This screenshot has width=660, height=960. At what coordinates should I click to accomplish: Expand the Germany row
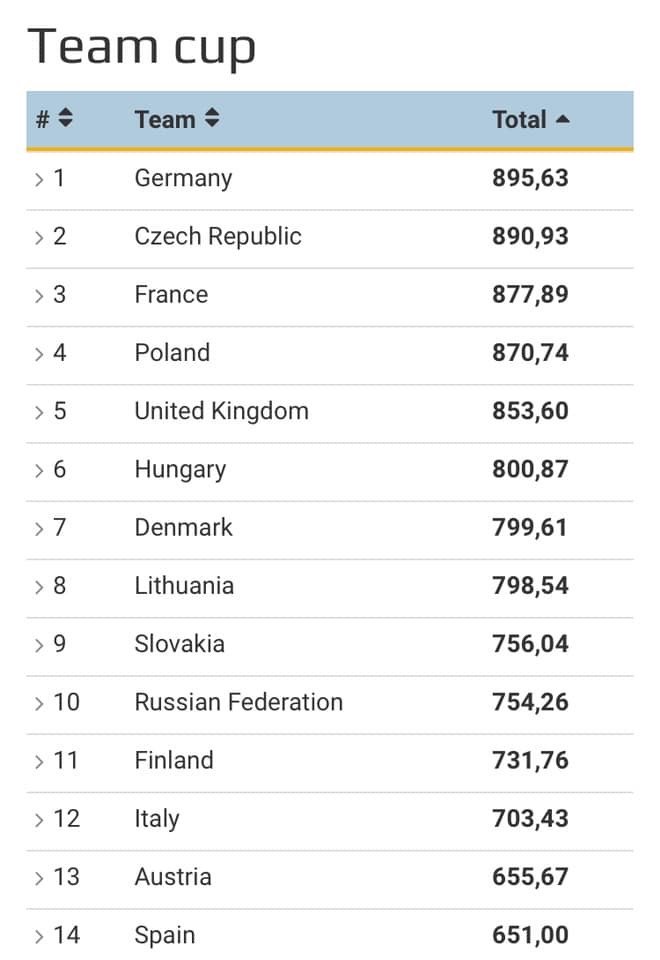[x=39, y=180]
